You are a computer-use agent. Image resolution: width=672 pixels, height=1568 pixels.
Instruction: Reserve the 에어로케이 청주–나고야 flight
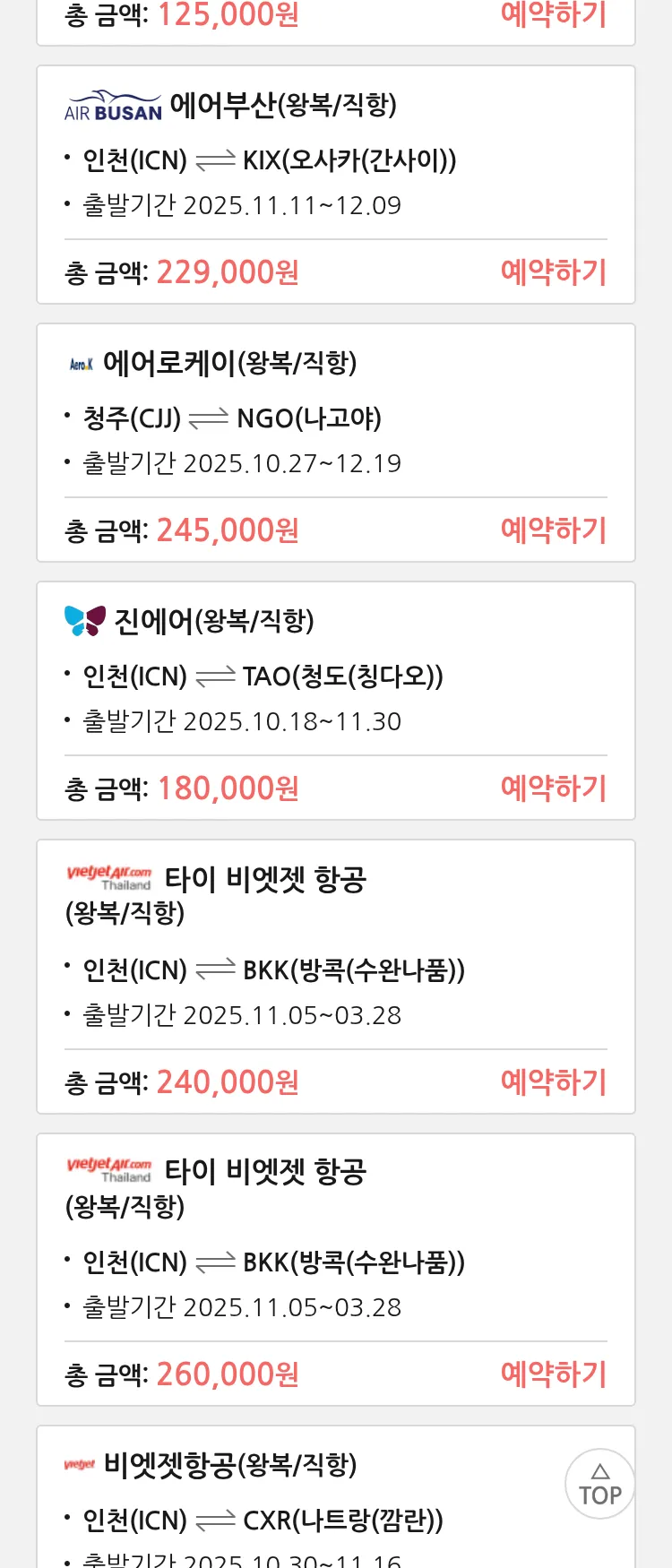tap(553, 530)
